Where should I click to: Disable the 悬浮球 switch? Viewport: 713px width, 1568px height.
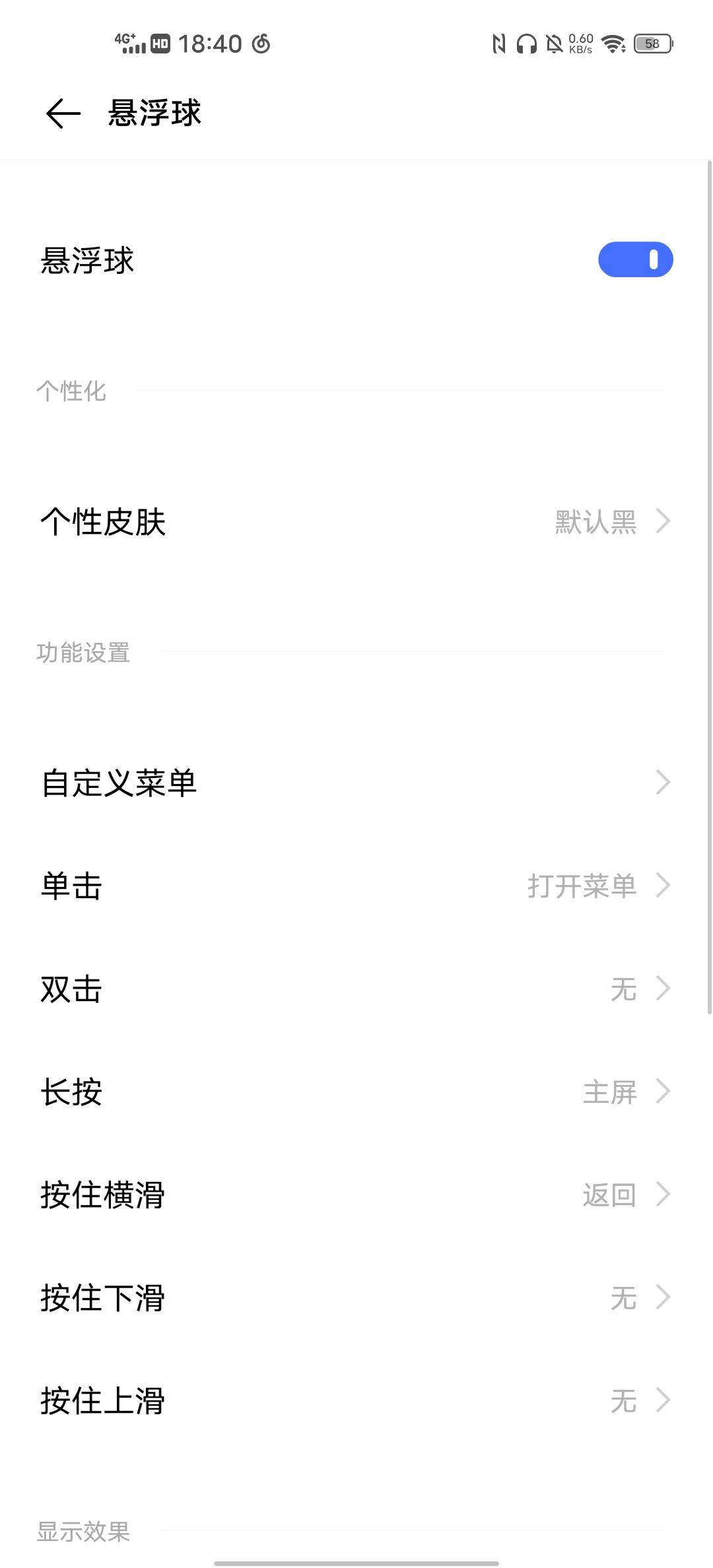[637, 259]
